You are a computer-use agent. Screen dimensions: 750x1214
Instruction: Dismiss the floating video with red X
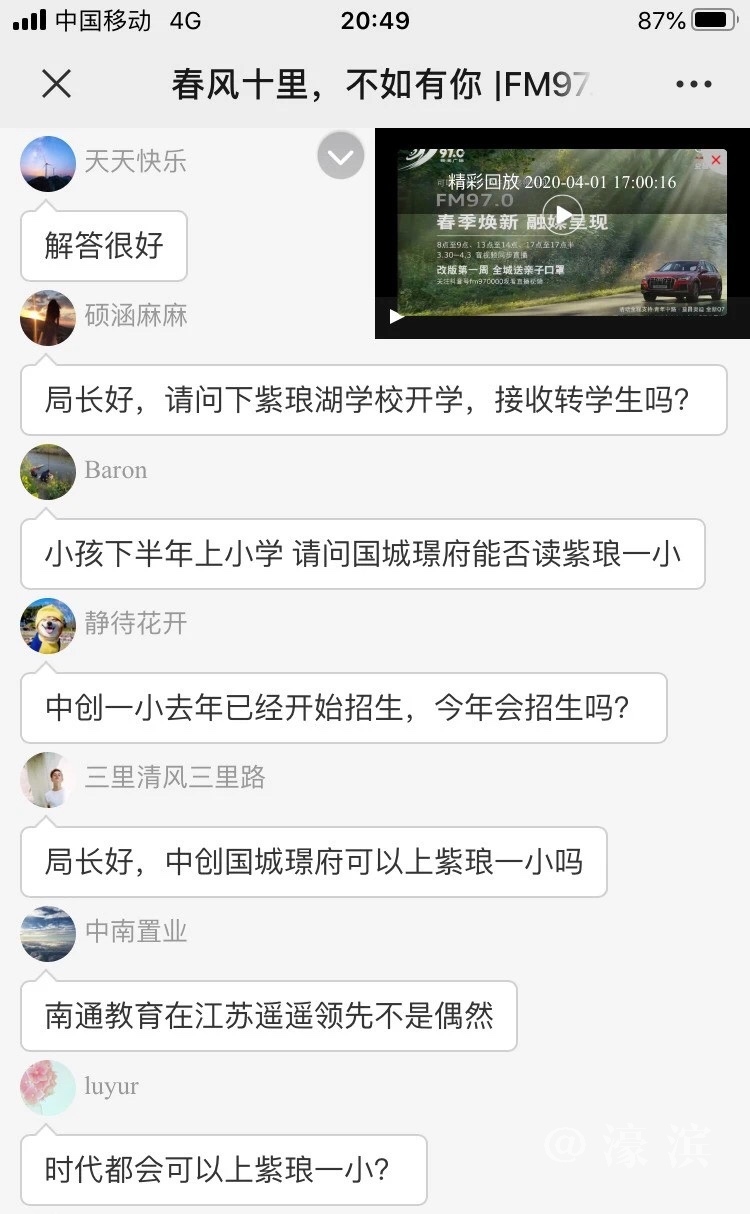coord(716,160)
